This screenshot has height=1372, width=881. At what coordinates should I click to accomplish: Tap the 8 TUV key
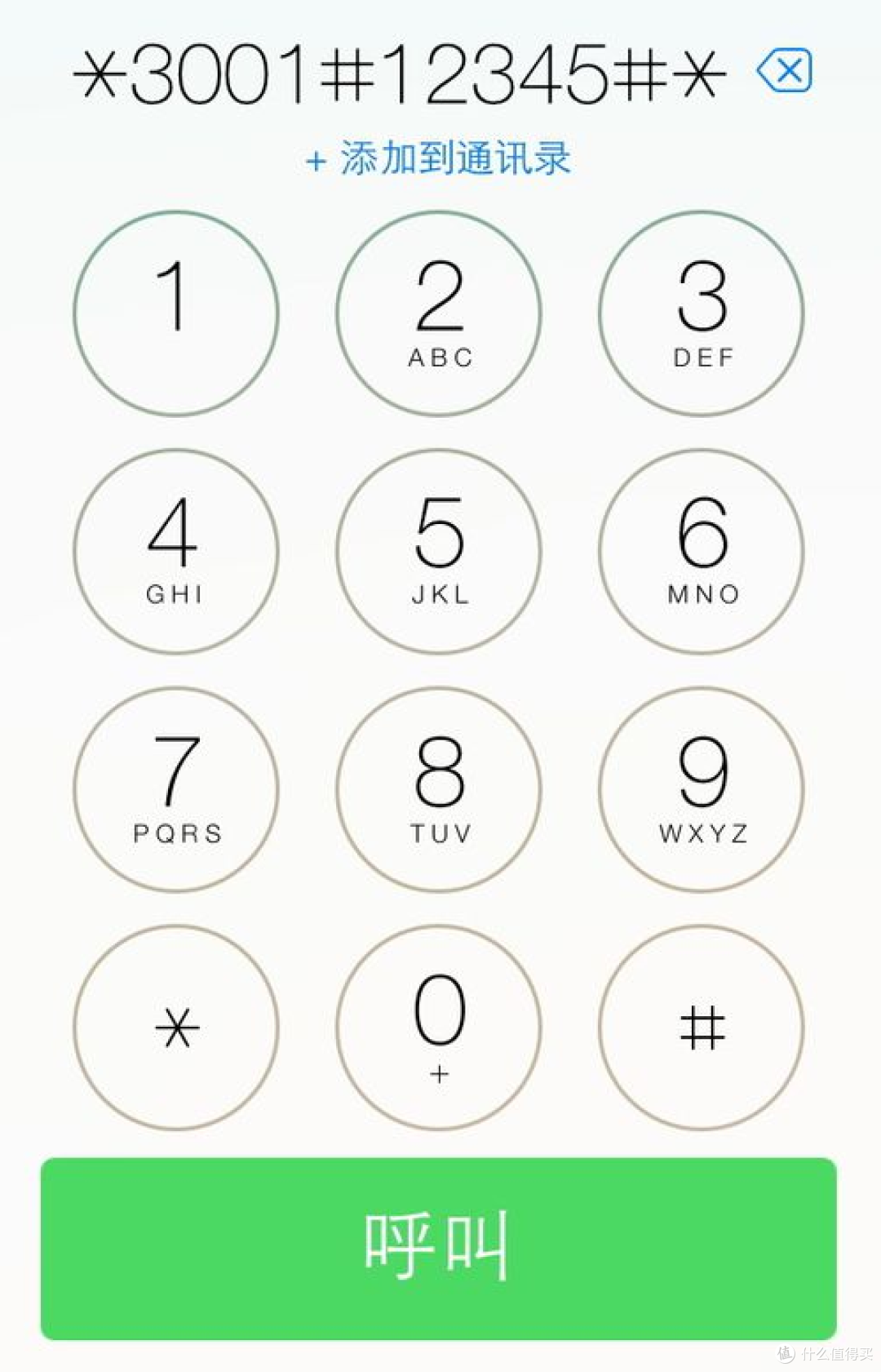(439, 789)
